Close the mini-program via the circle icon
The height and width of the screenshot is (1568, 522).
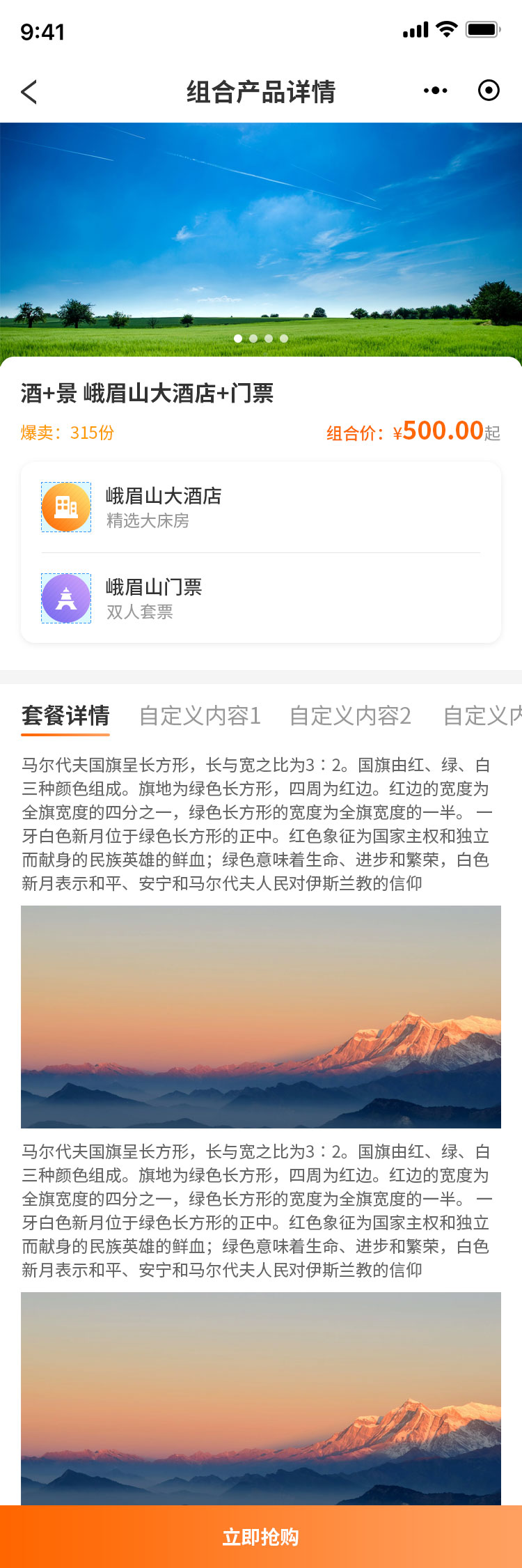489,91
